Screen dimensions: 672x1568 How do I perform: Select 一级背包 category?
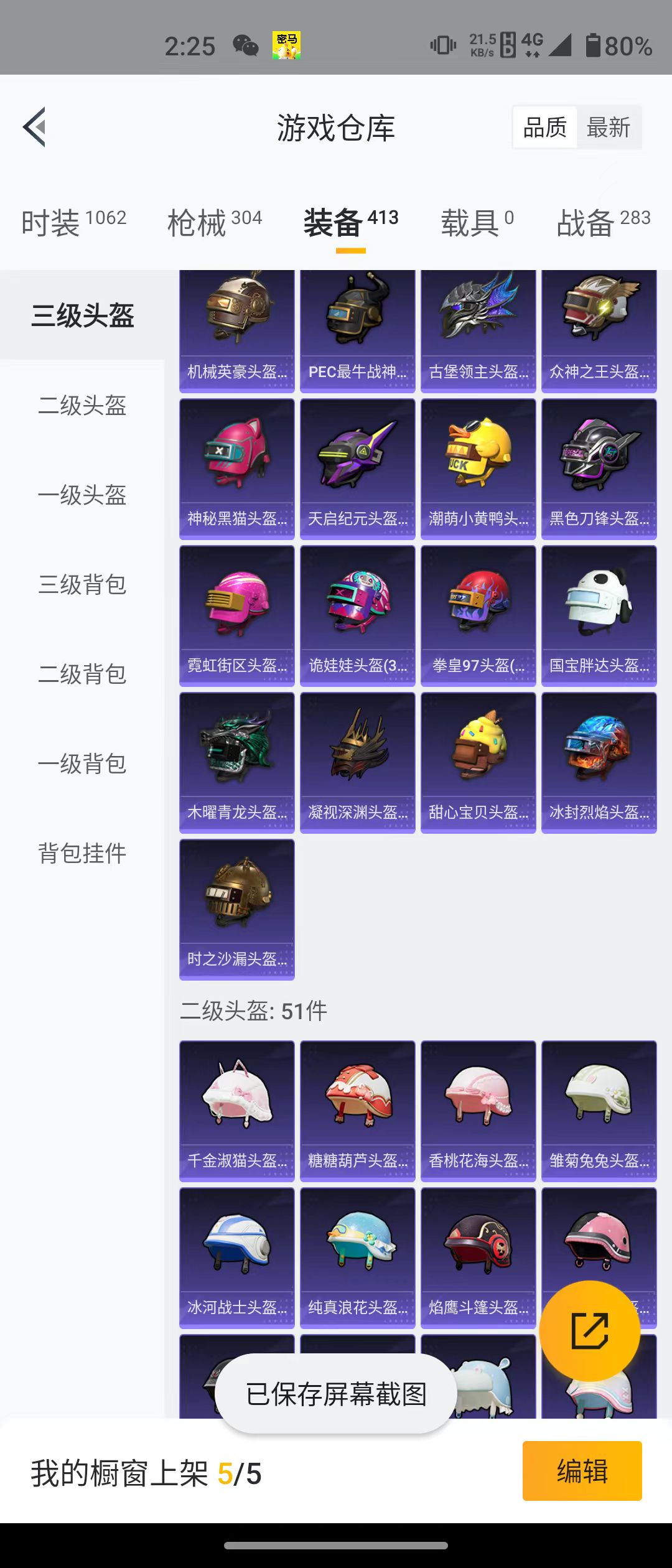[82, 764]
